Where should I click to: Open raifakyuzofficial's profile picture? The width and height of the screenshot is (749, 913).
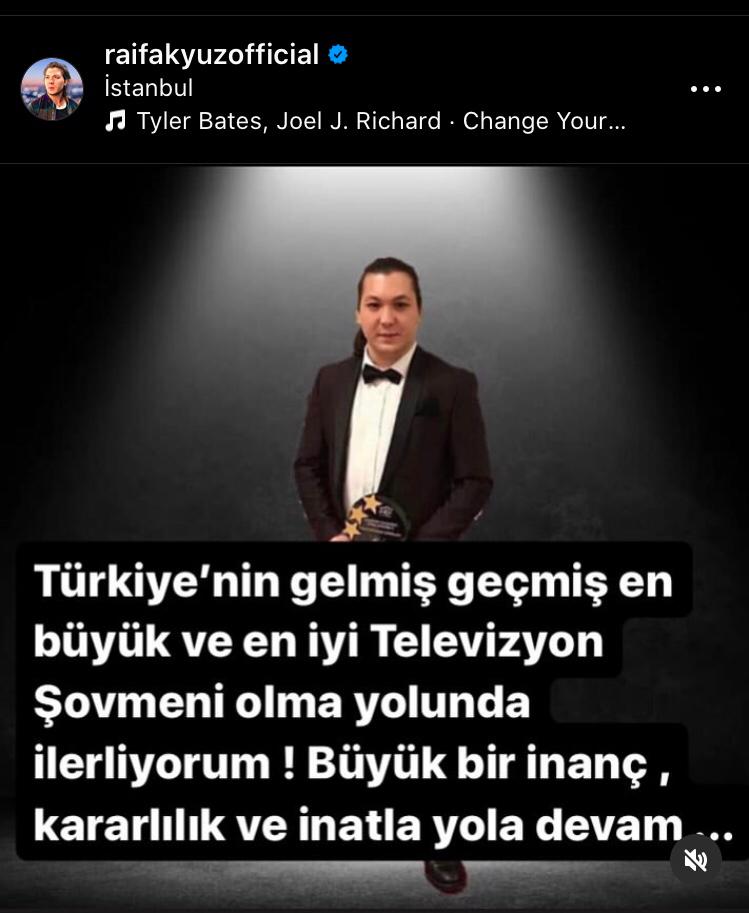(52, 89)
